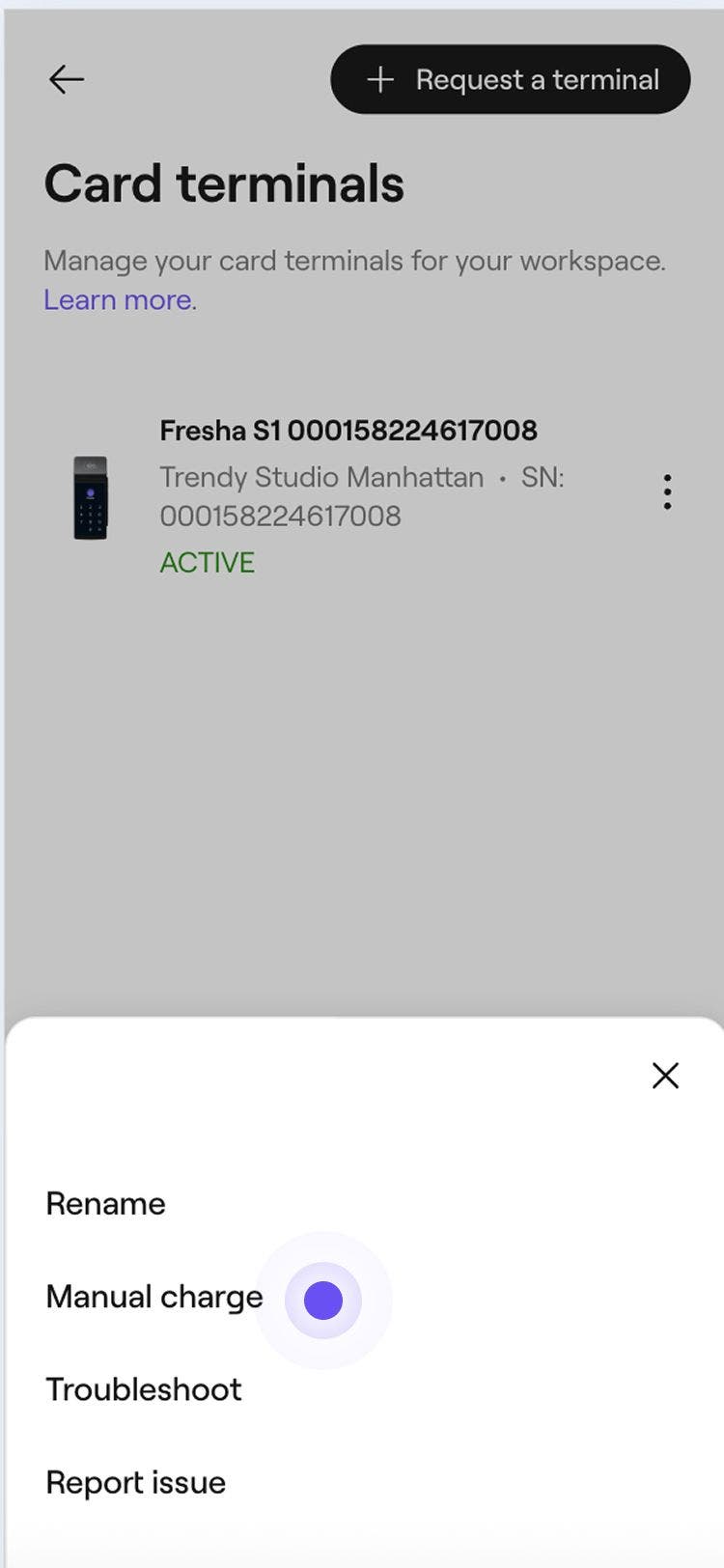Tap the highlighted dot near Manual charge
The image size is (724, 1568).
point(323,1300)
